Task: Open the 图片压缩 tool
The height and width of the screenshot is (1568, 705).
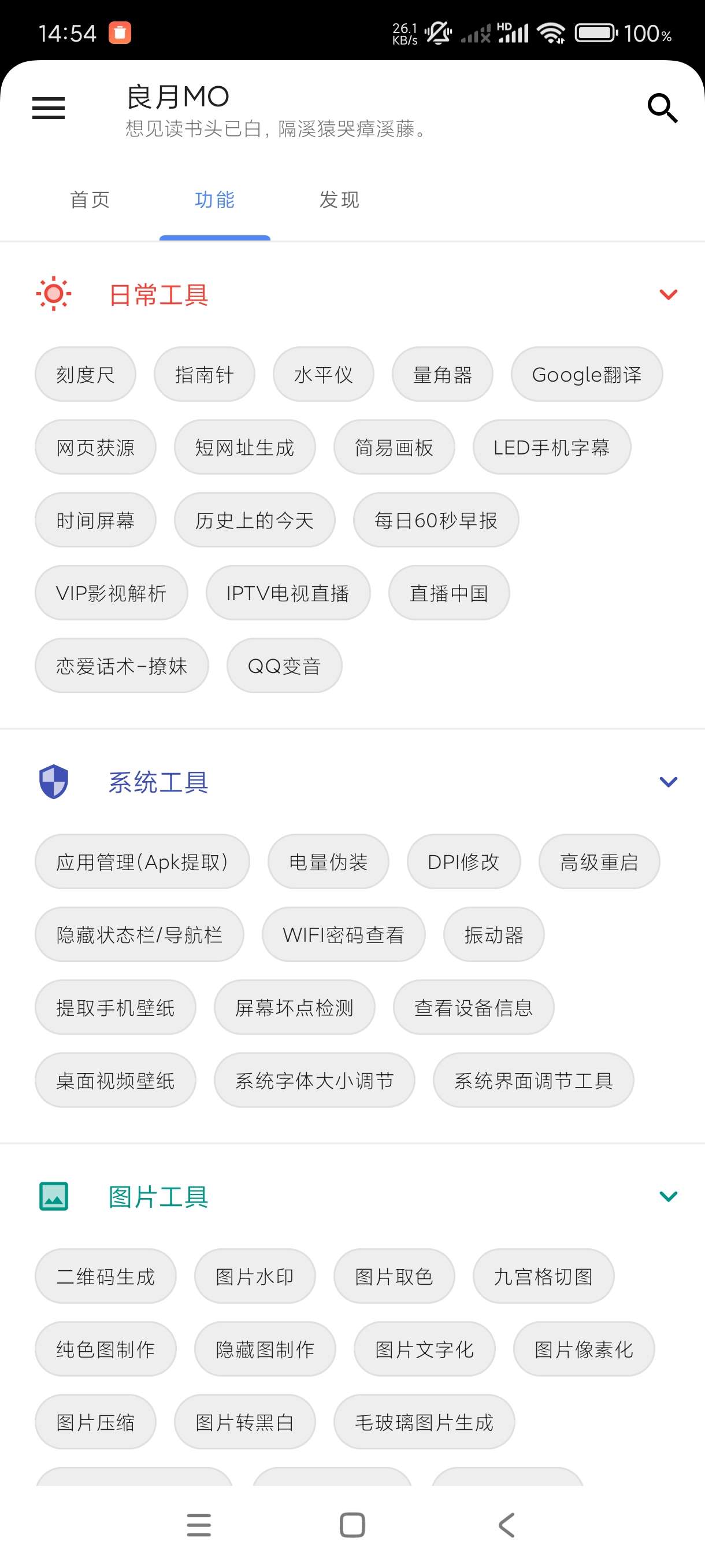Action: click(x=95, y=1422)
